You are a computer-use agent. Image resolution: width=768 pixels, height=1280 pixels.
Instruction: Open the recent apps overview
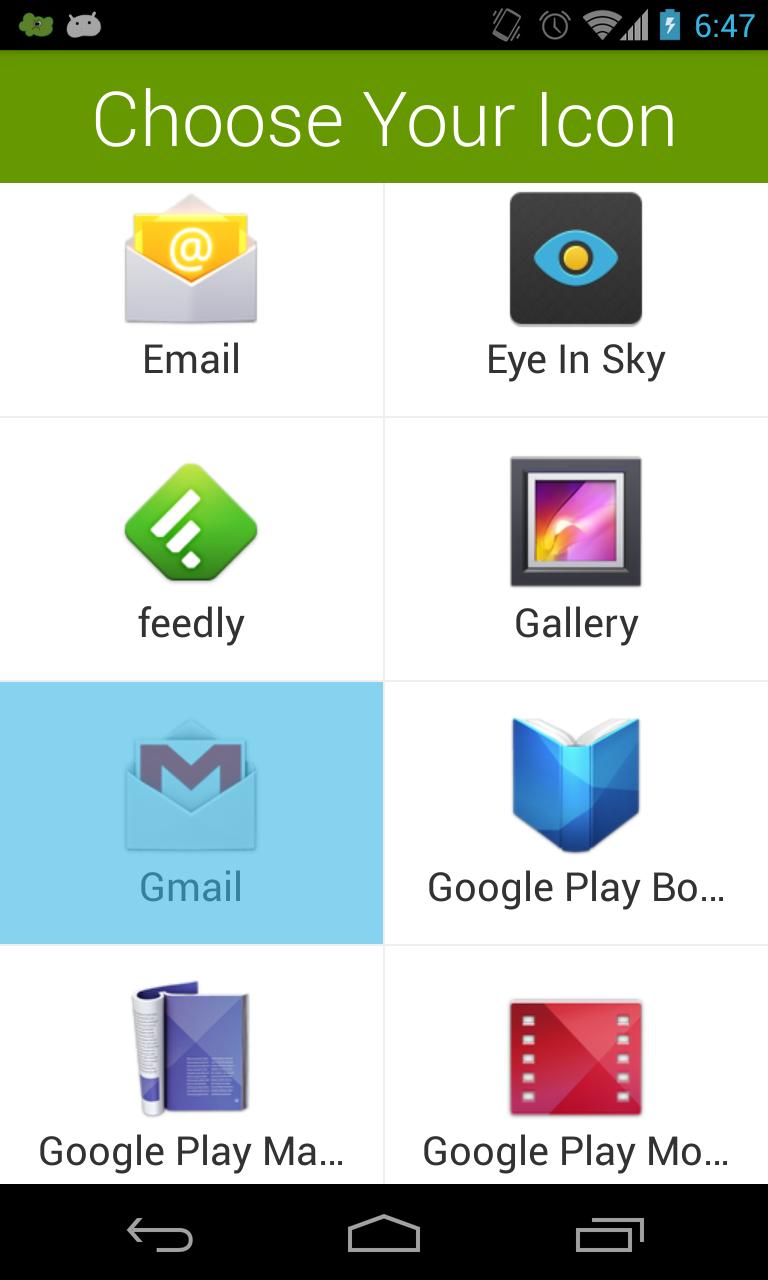(x=610, y=1234)
